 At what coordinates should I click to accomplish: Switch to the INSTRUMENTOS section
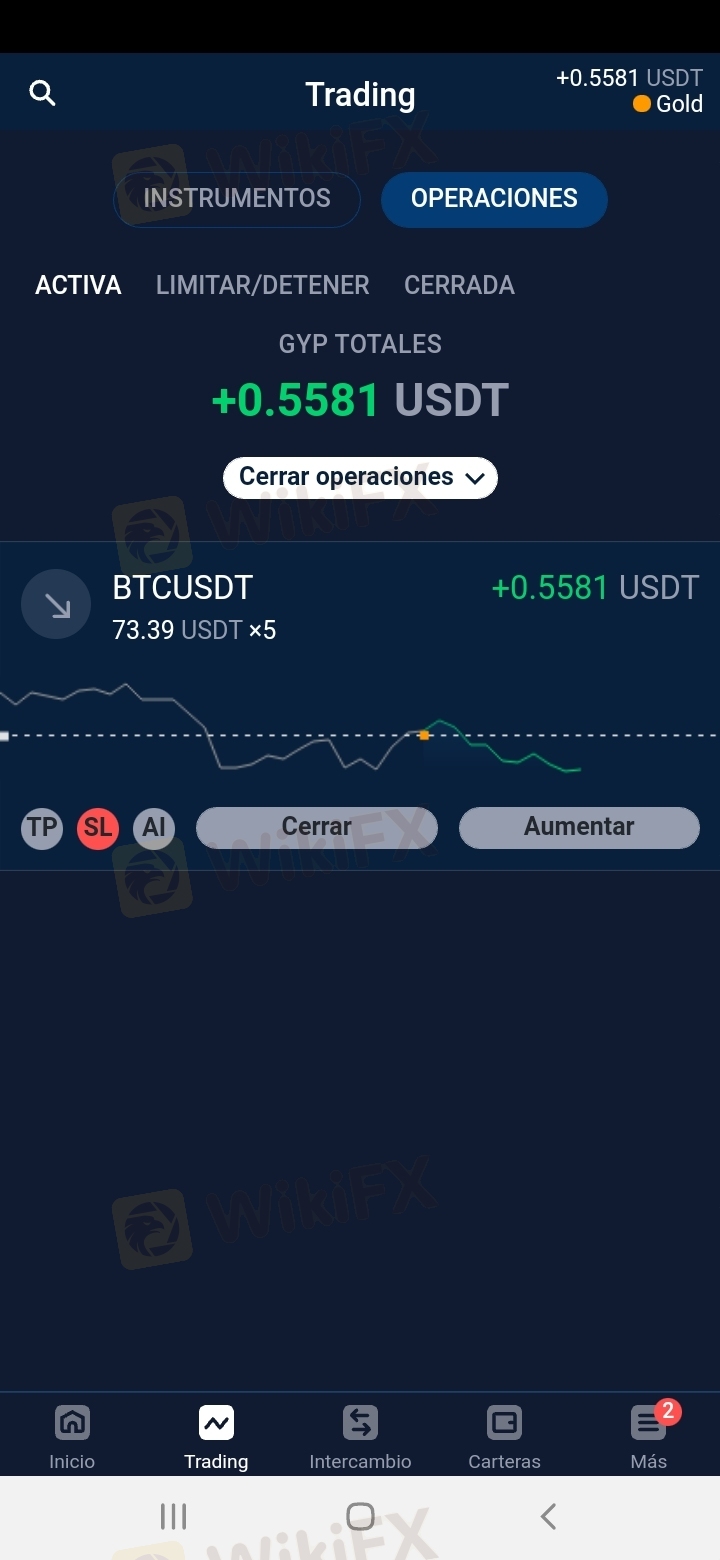pos(237,199)
